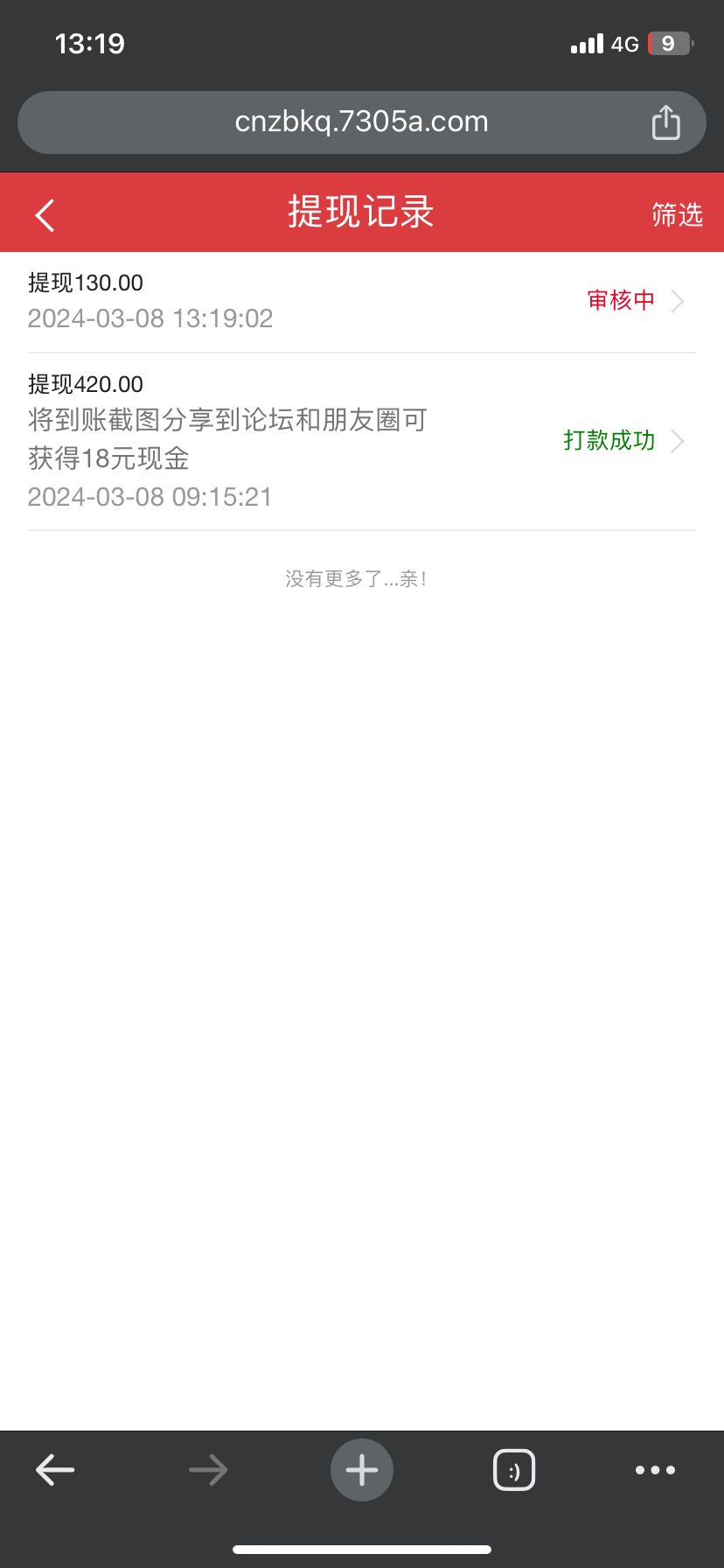Share this page via the share icon
Viewport: 724px width, 1568px height.
(665, 122)
